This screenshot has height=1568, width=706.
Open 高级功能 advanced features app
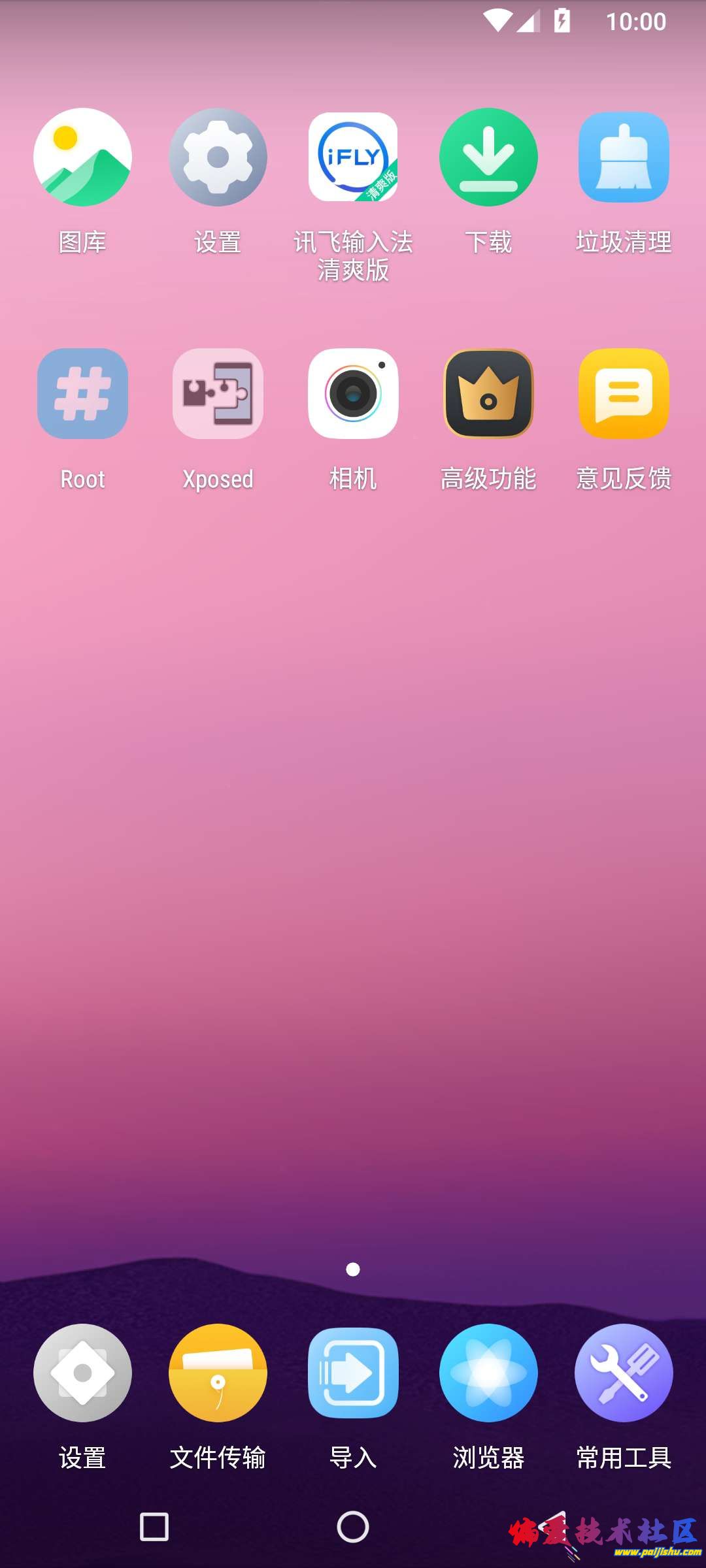(x=488, y=394)
